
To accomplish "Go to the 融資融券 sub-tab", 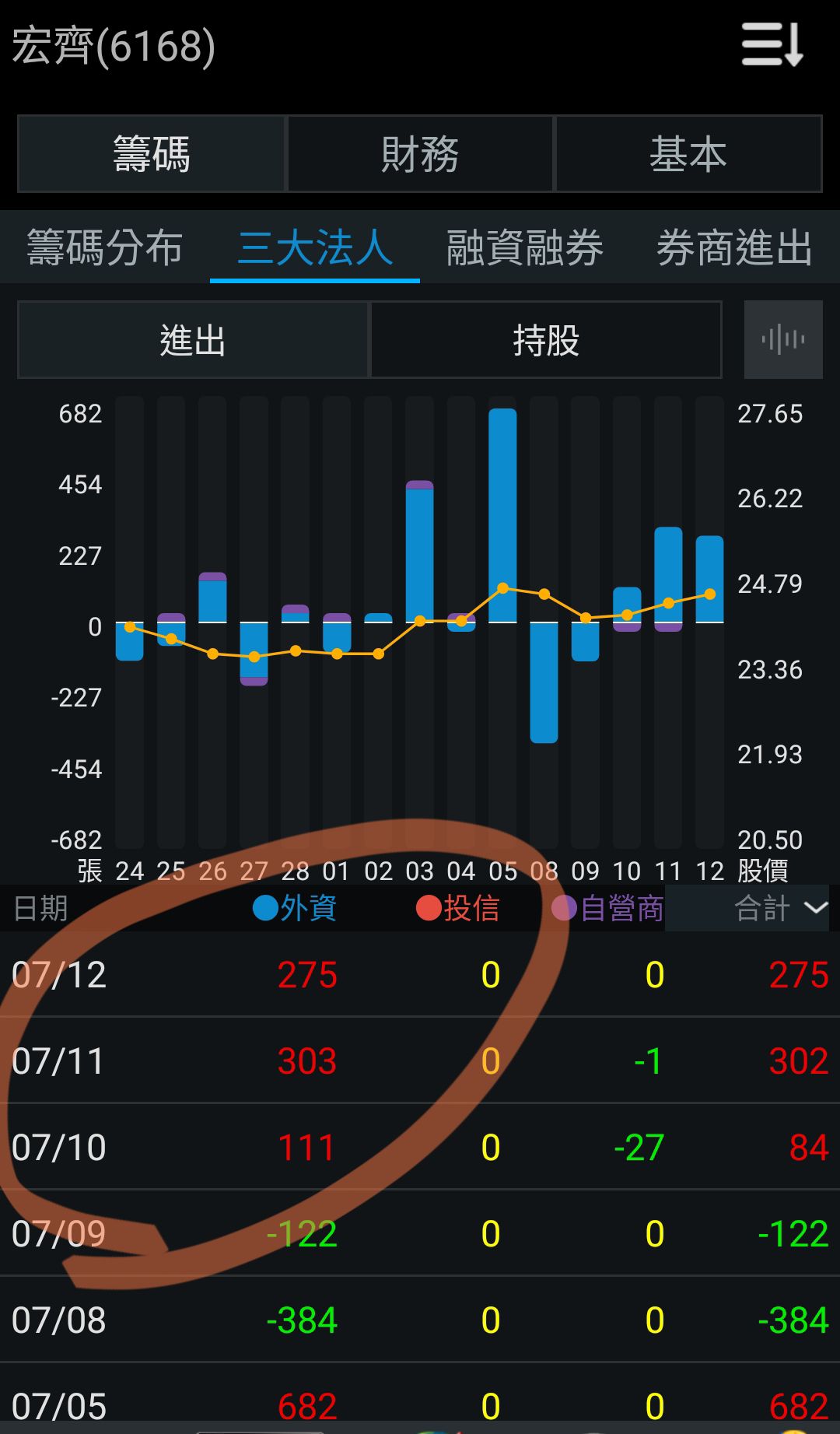I will point(525,247).
